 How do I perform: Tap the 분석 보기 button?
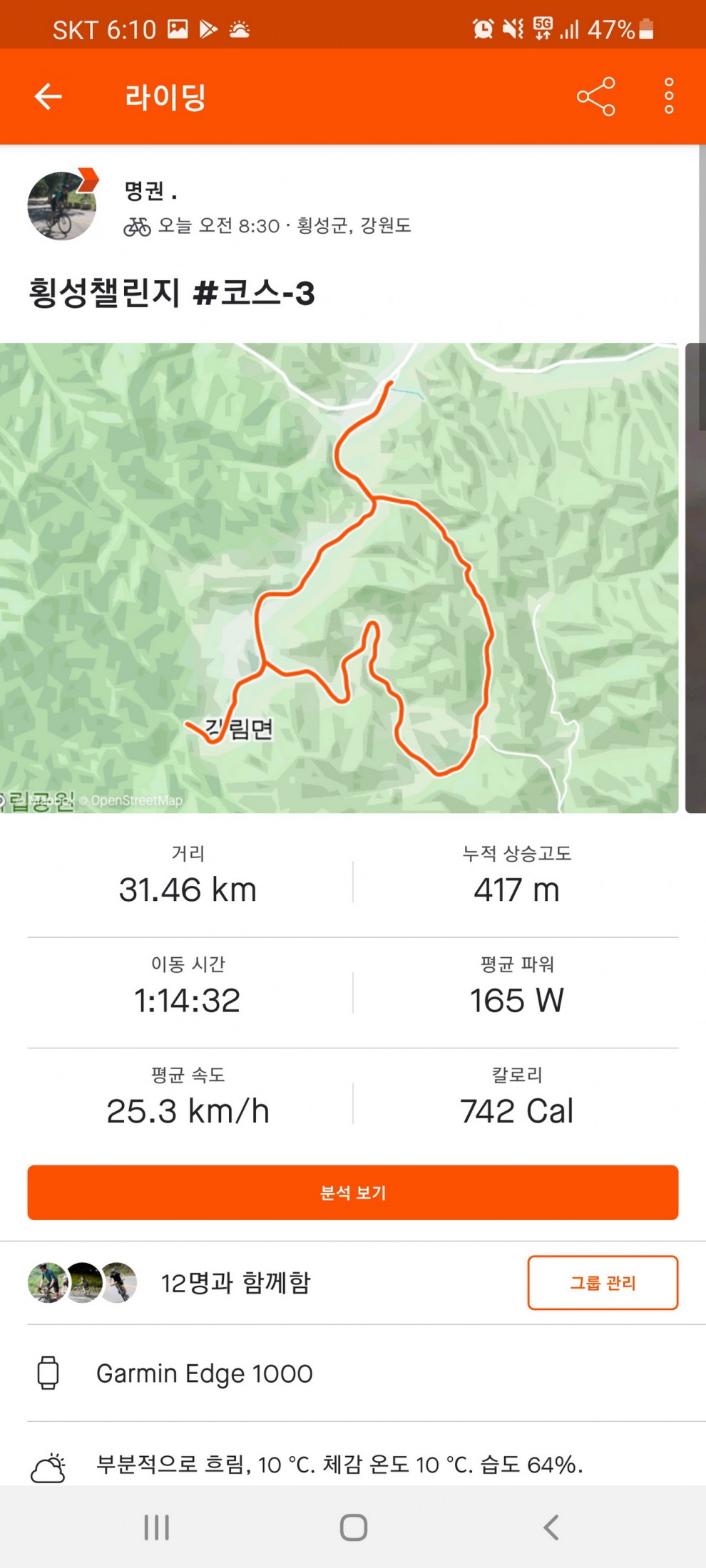(353, 1192)
